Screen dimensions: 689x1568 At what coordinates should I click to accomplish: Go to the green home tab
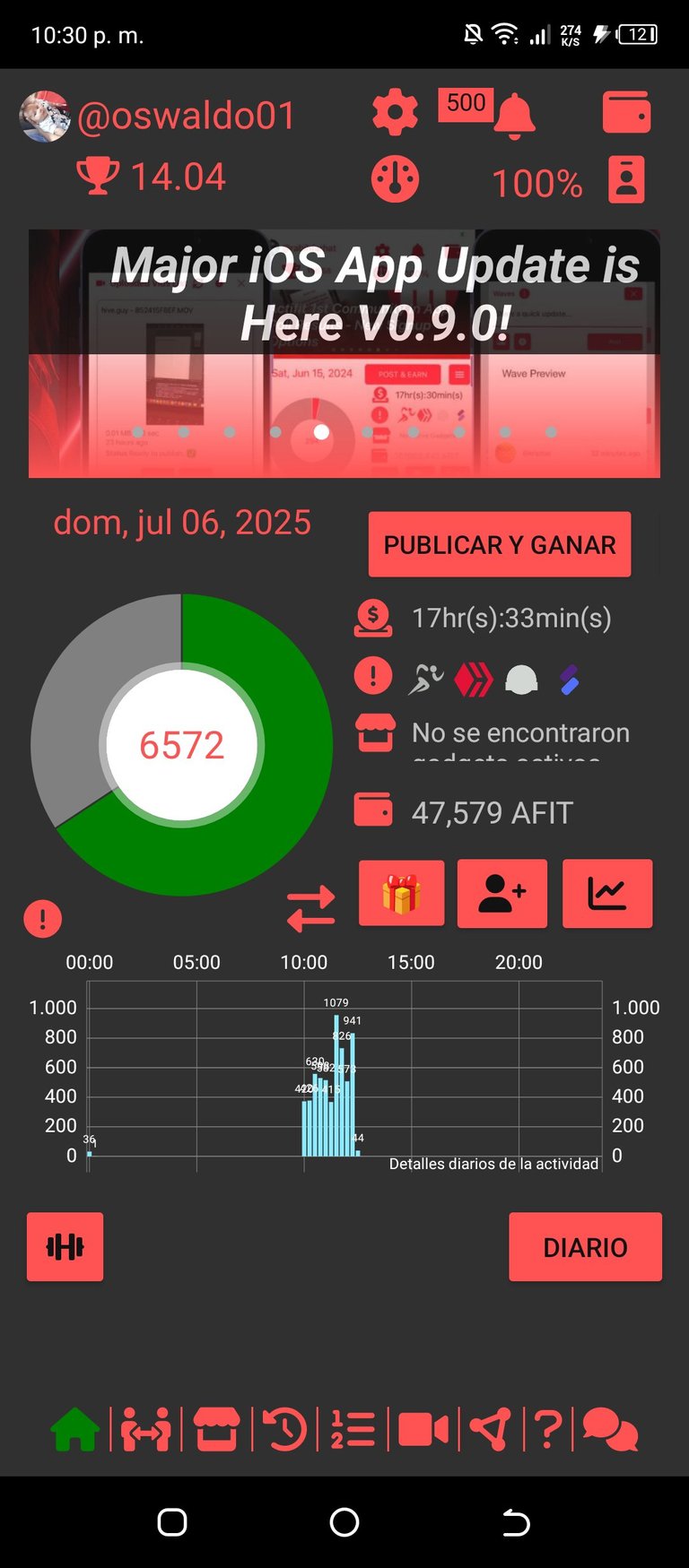click(75, 1429)
